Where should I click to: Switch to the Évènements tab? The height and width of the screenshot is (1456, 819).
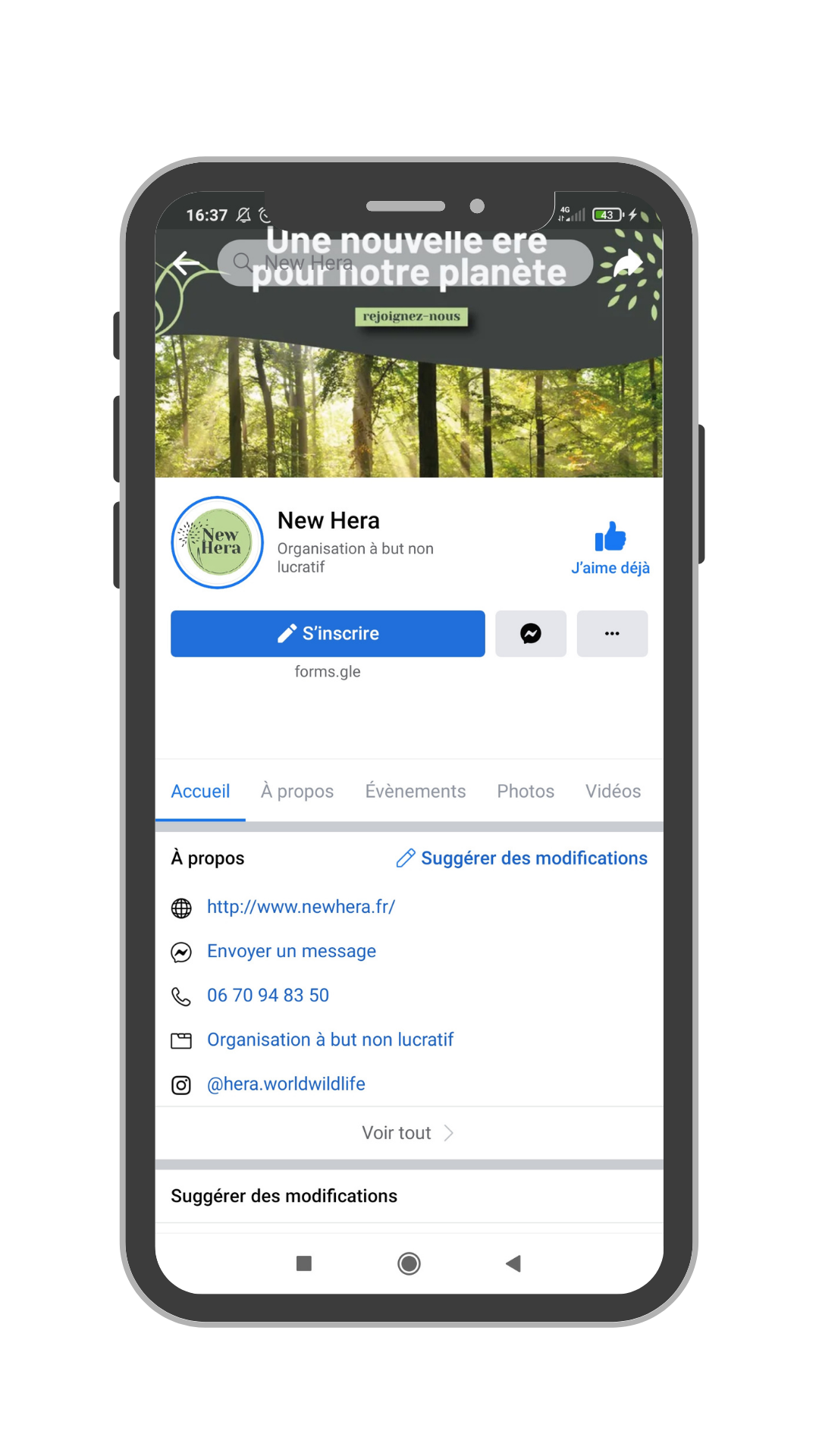(x=416, y=791)
